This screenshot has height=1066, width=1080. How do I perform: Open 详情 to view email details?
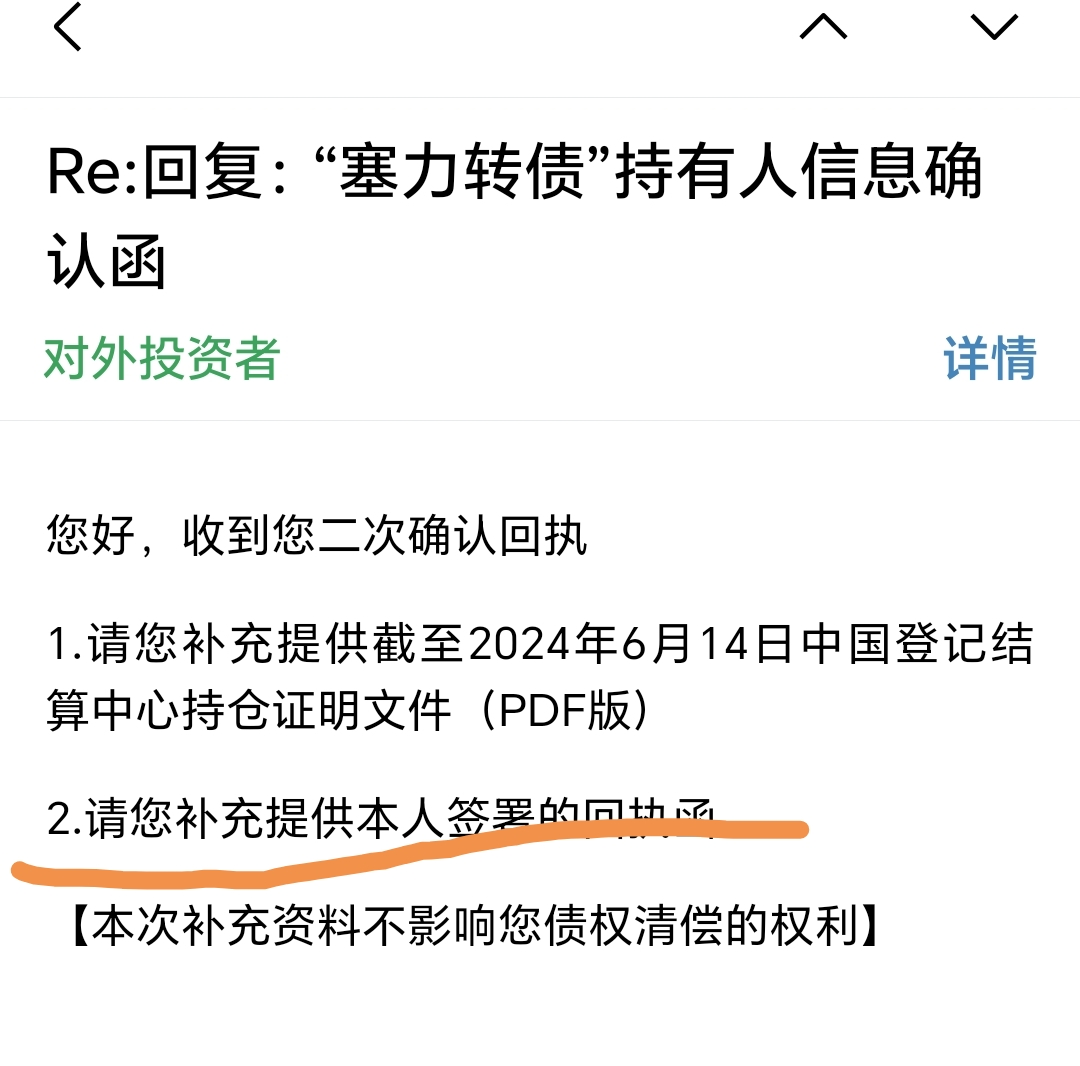tap(989, 358)
